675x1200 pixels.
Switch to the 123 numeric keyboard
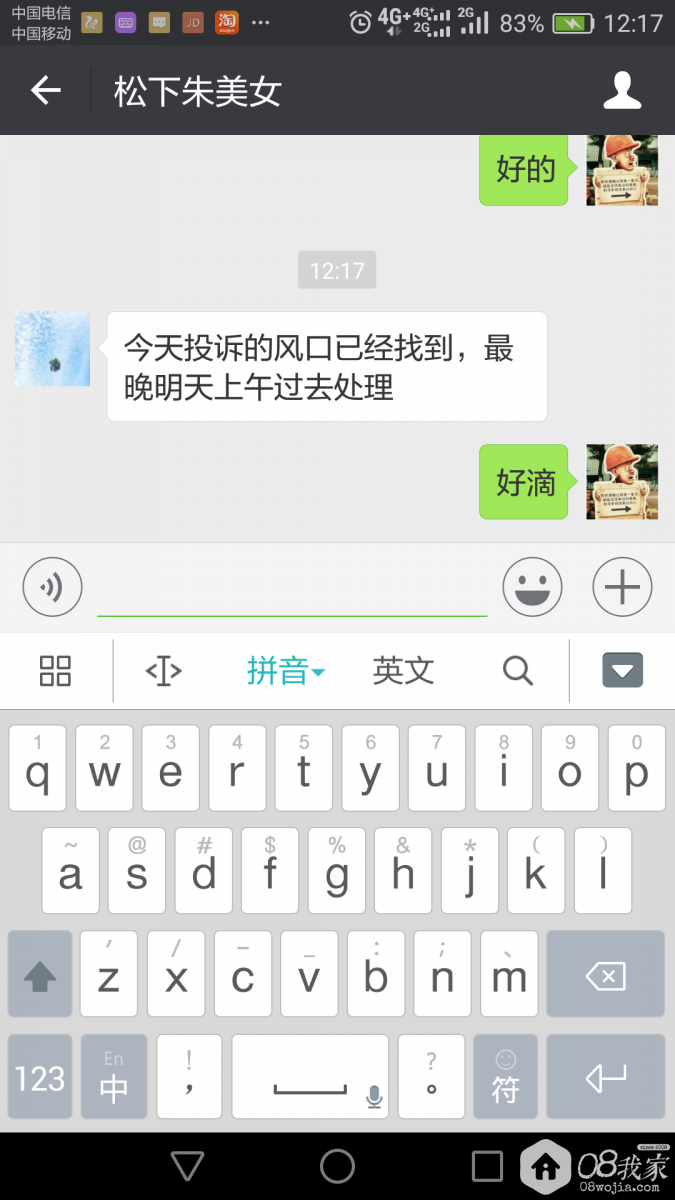[x=40, y=1077]
